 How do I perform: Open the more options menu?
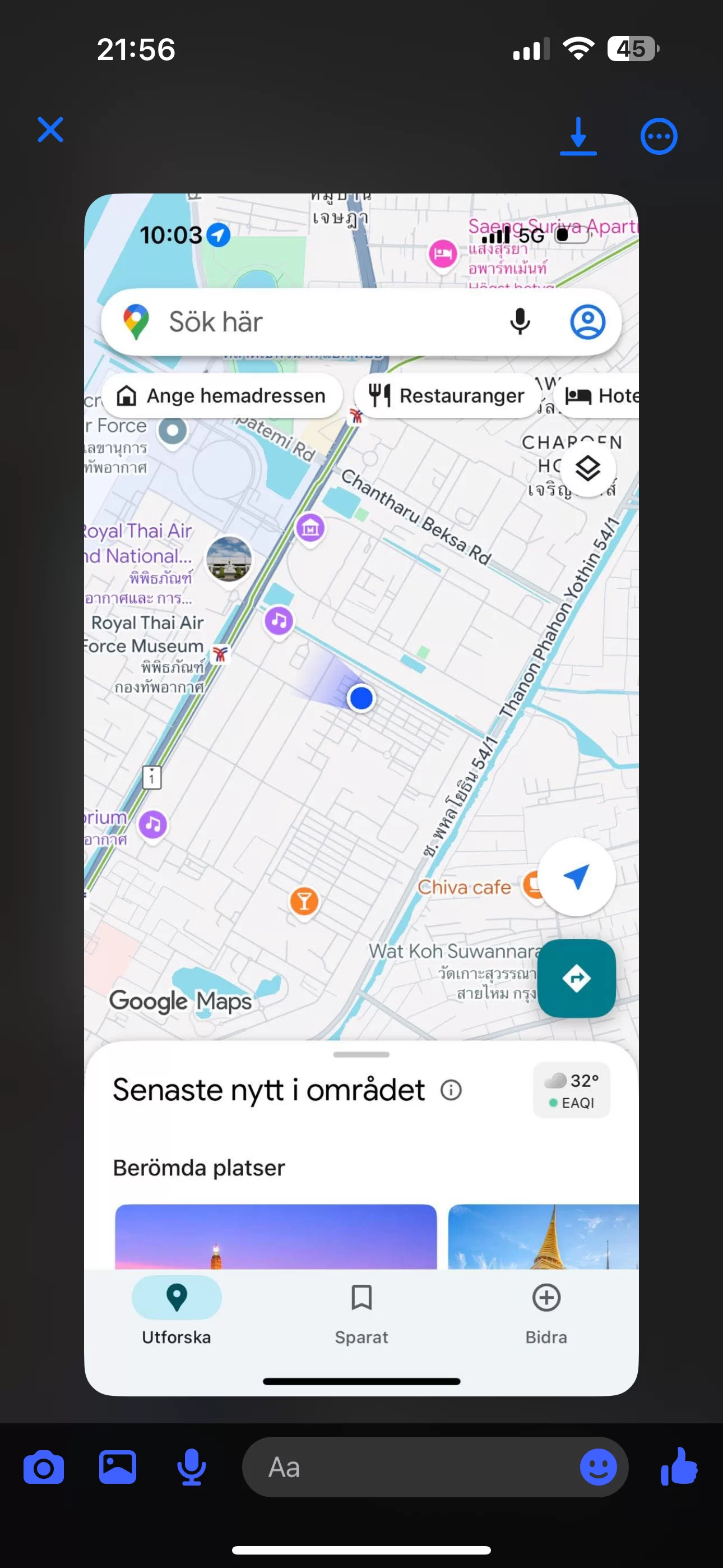point(659,136)
